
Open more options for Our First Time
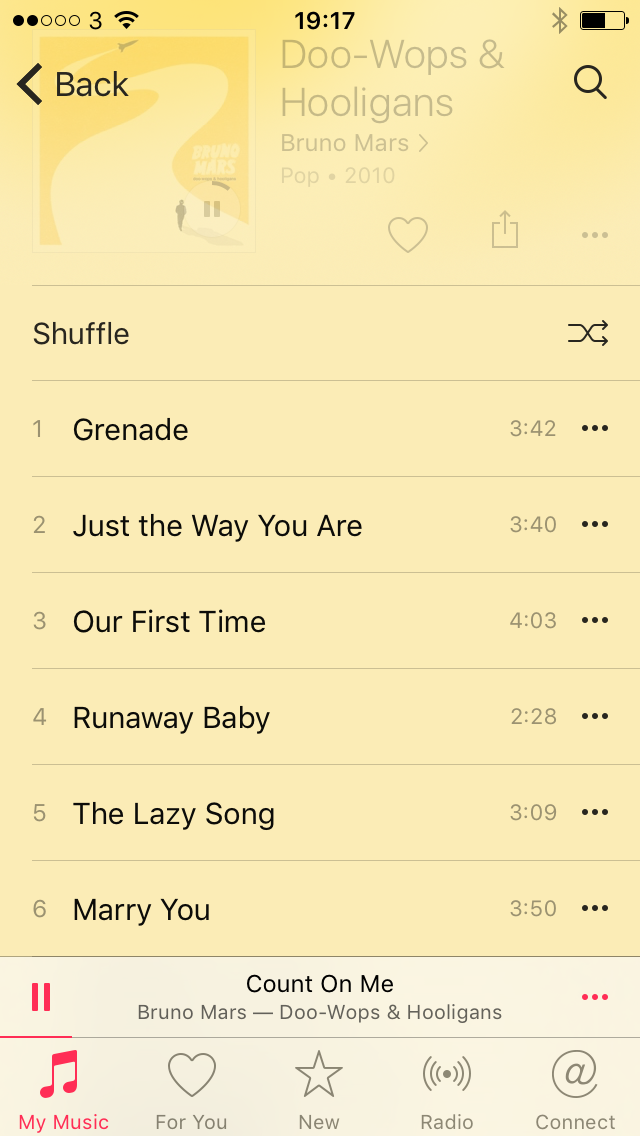[x=595, y=621]
